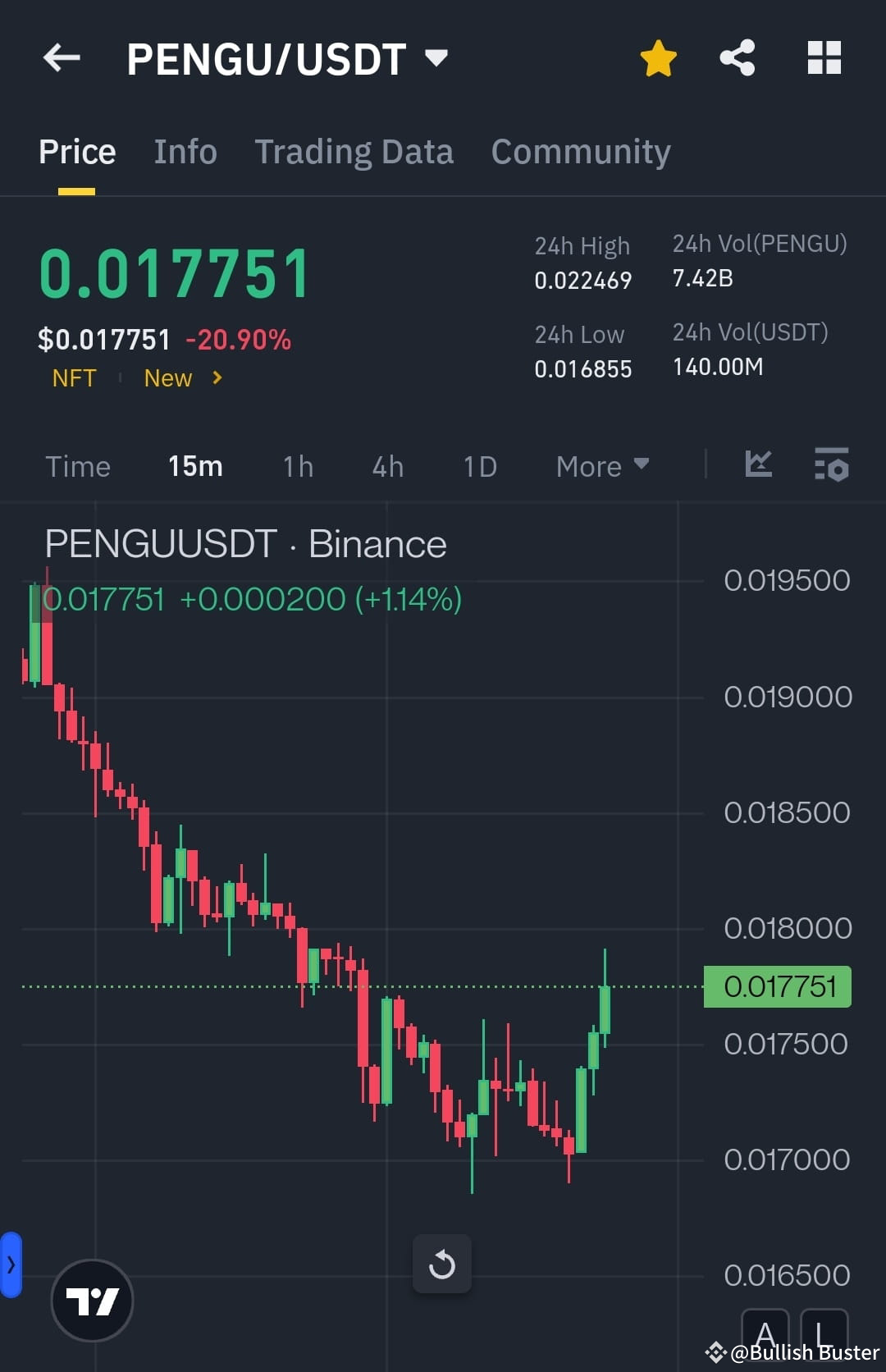Screen dimensions: 886x1372
Task: Refresh the chart with the reload icon
Action: coord(442,1264)
